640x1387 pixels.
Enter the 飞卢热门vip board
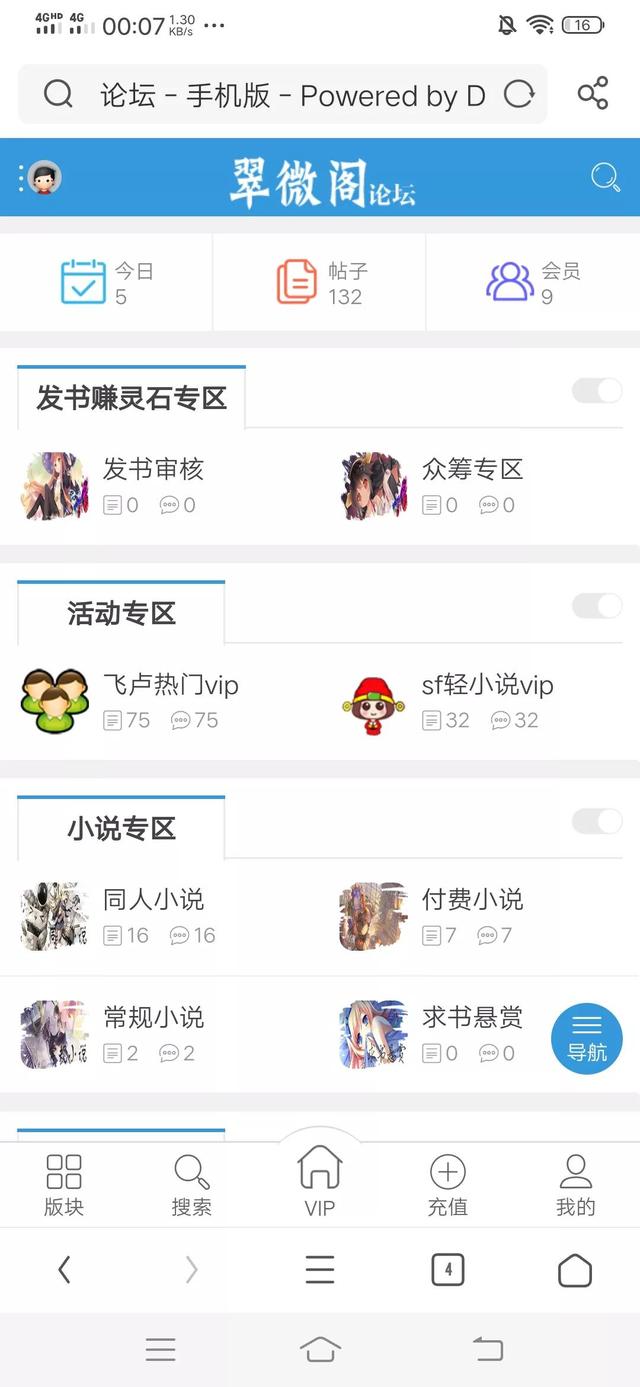point(170,686)
